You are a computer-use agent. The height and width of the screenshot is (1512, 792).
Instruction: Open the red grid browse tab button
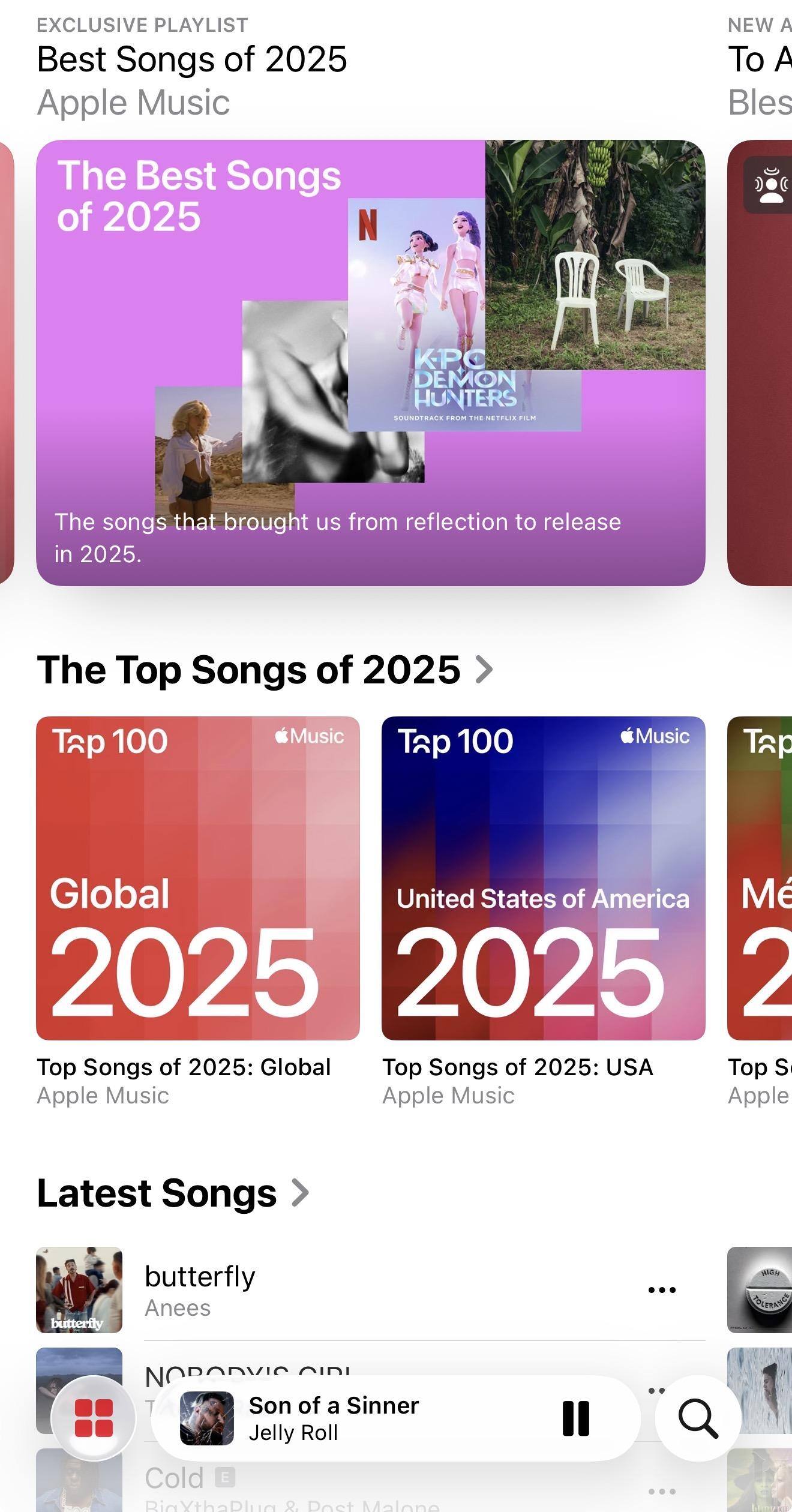94,1418
